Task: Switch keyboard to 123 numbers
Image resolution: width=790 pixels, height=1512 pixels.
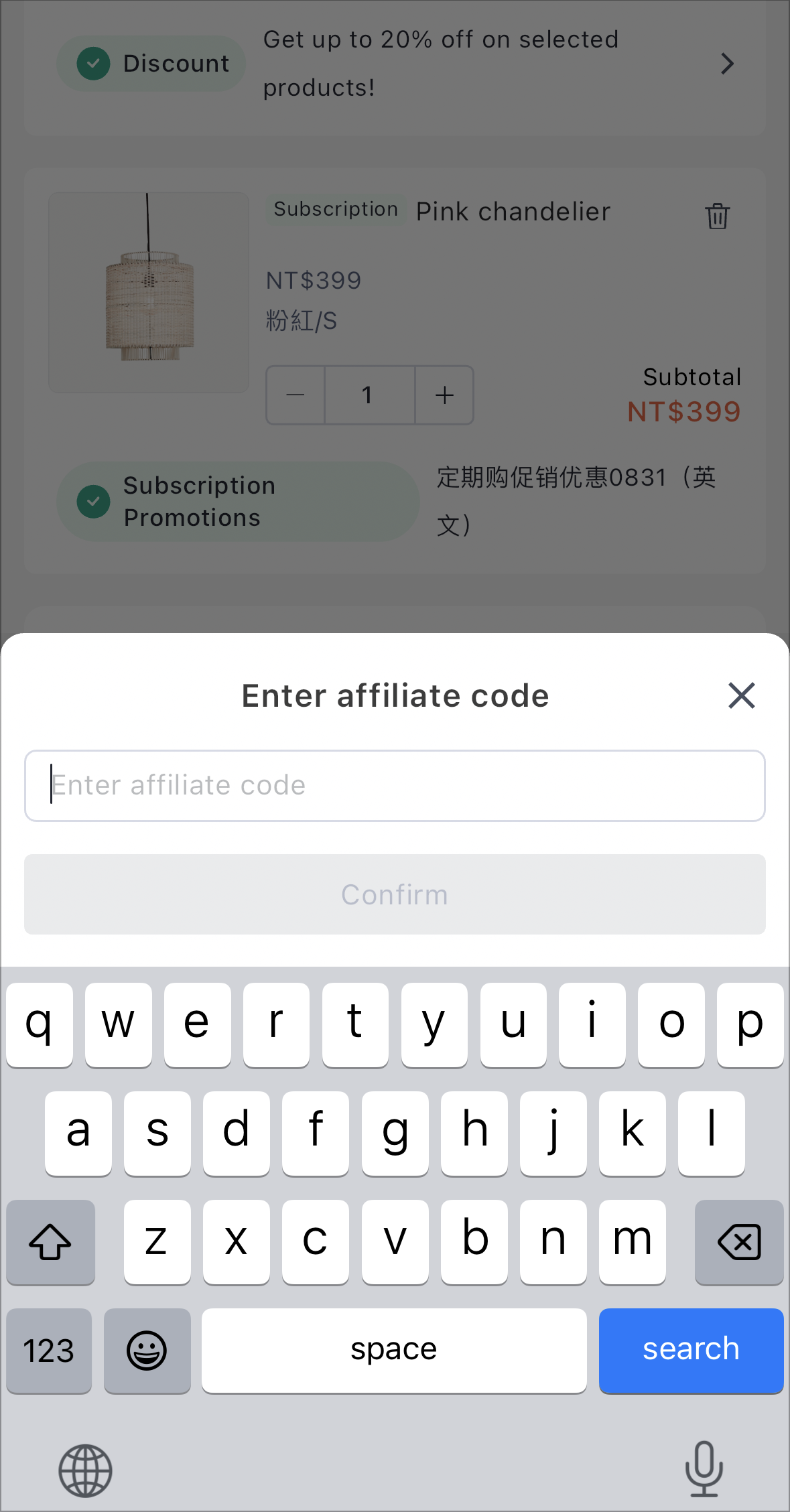Action: tap(49, 1350)
